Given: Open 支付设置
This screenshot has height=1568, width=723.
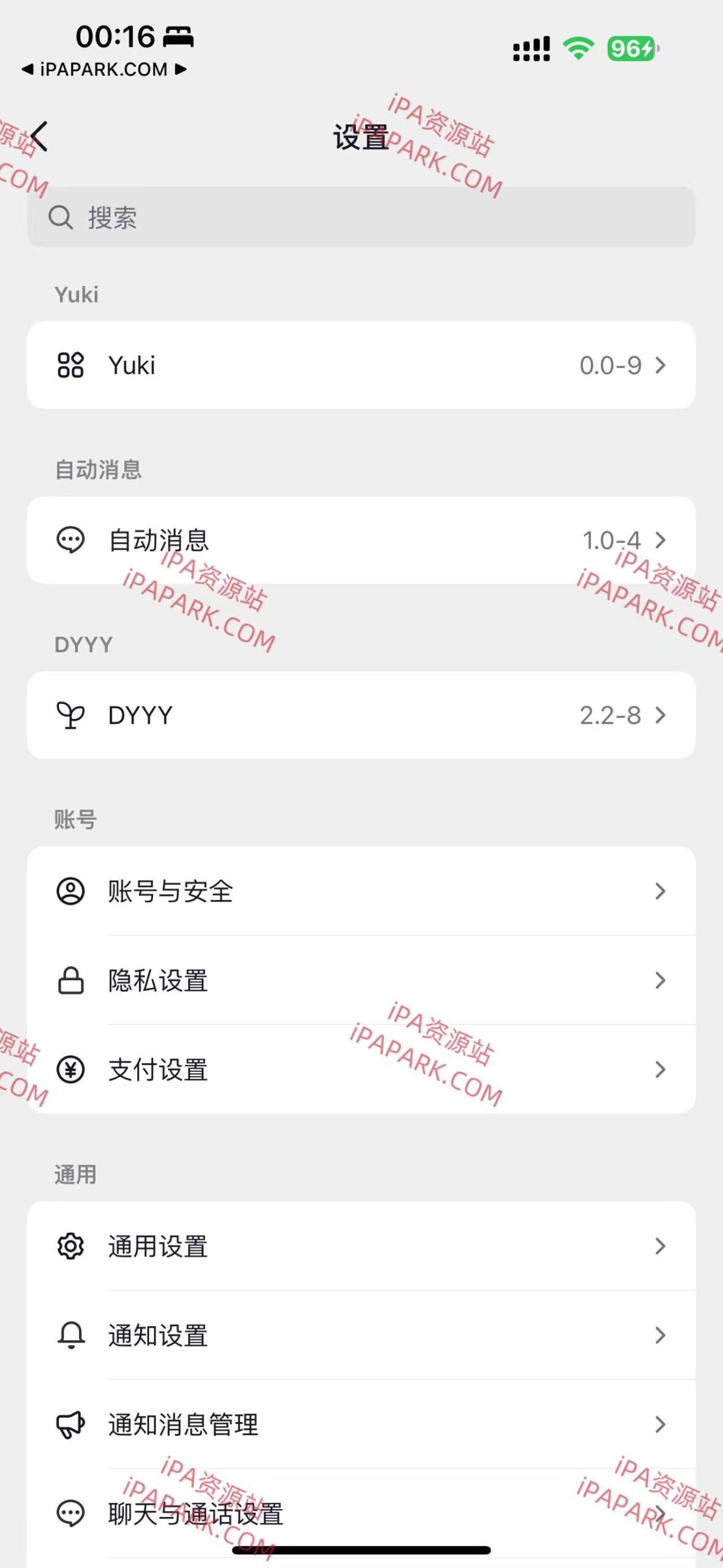Looking at the screenshot, I should click(x=361, y=1069).
